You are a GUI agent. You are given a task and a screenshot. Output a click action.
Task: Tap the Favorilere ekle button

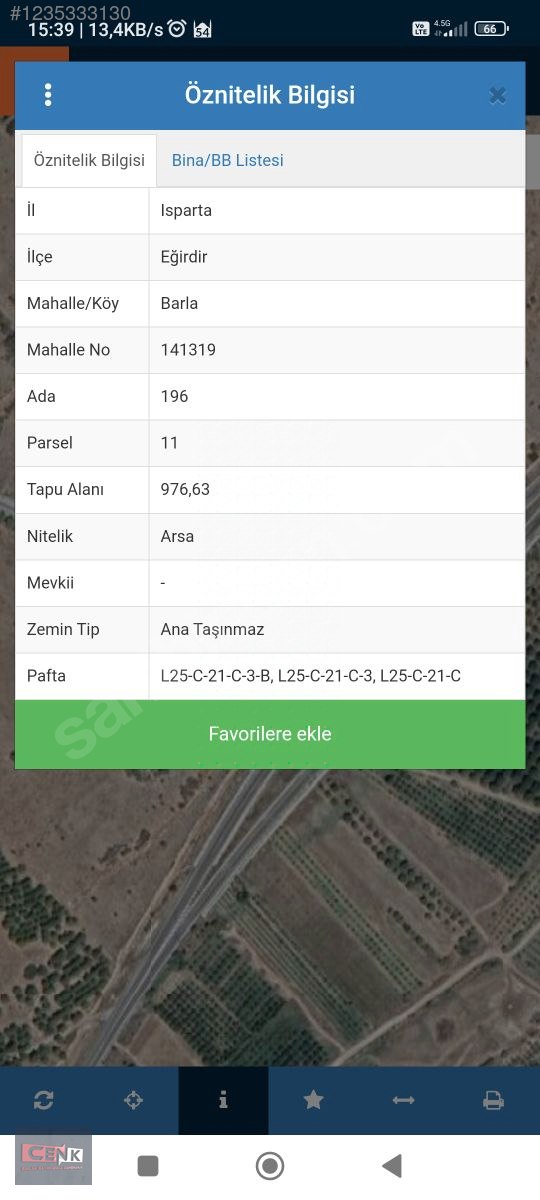tap(270, 734)
